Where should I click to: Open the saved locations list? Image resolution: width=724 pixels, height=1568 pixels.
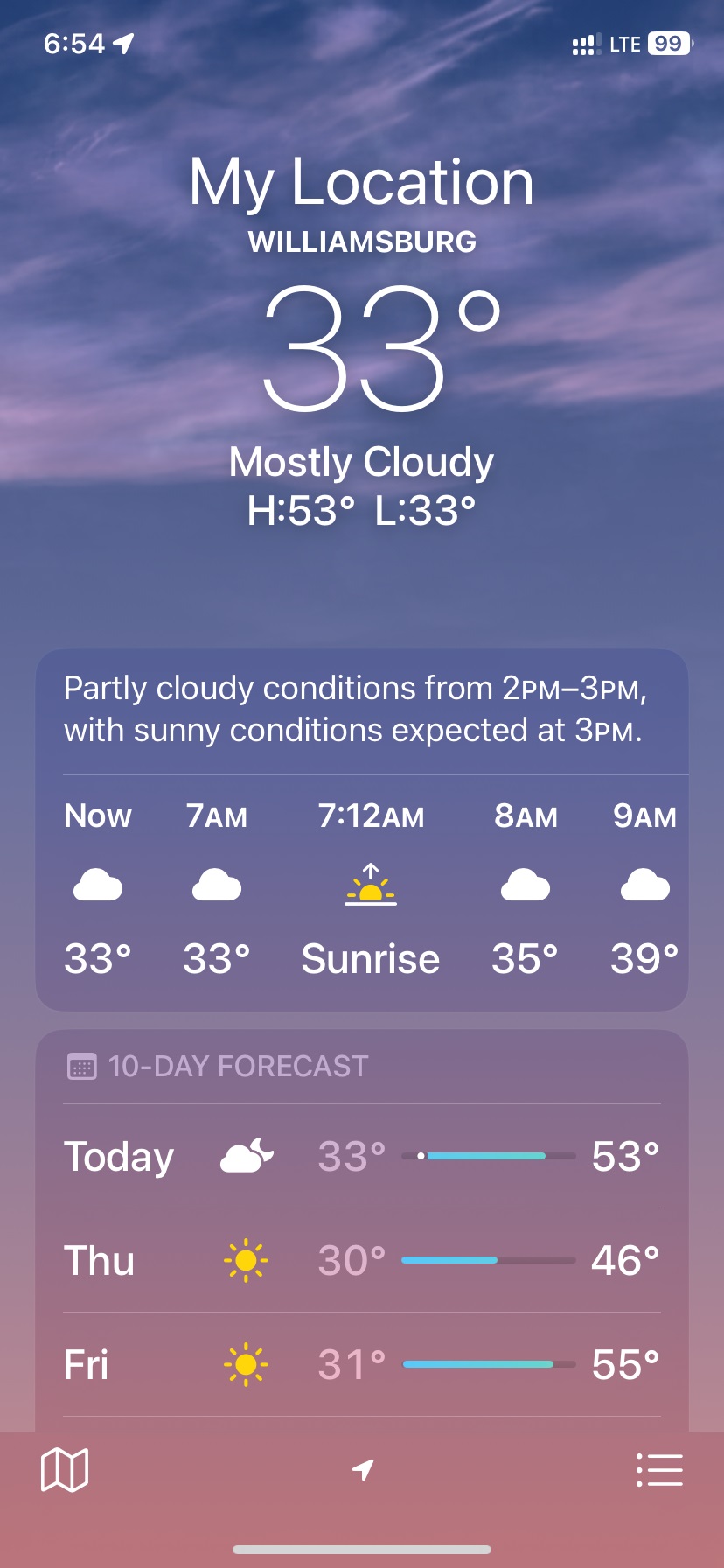coord(659,1469)
